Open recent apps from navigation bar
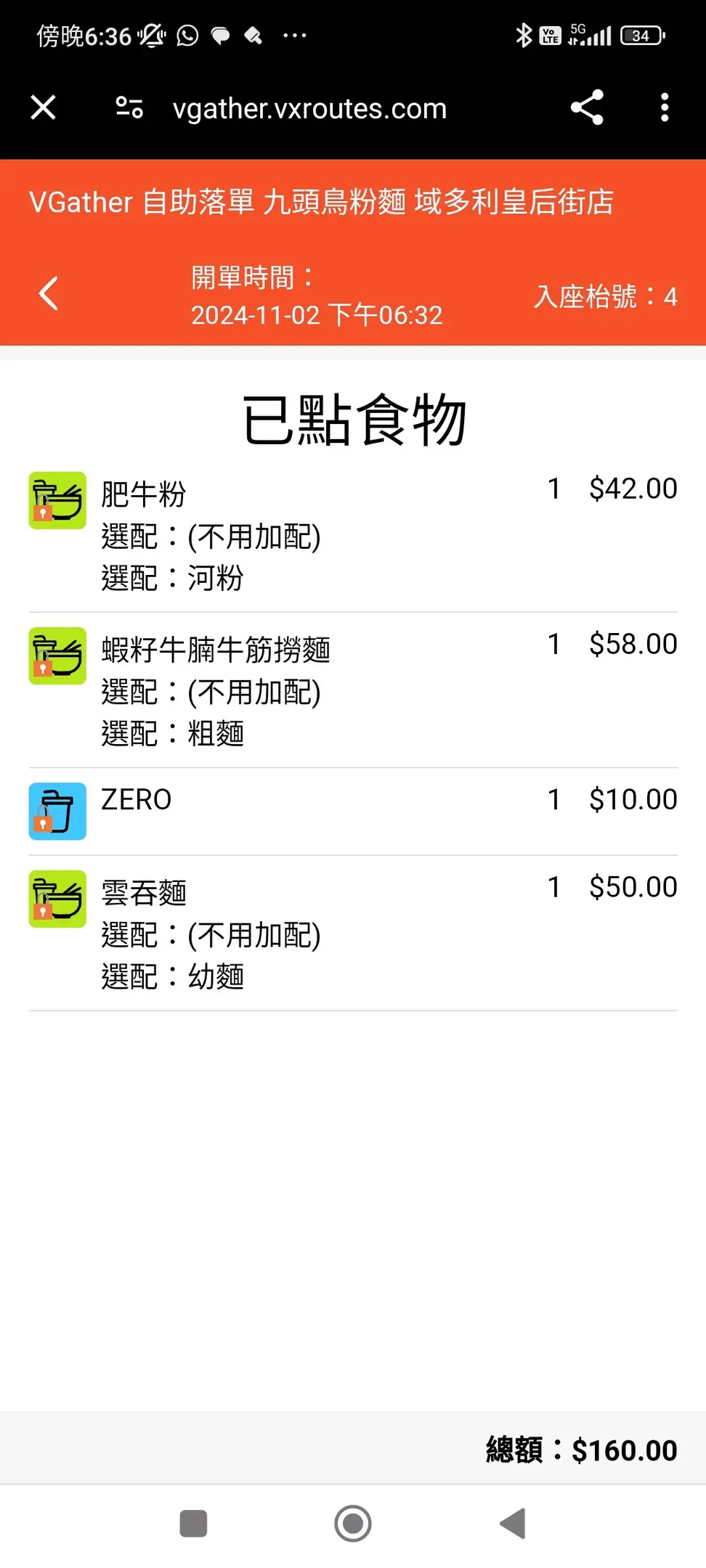 [193, 1523]
